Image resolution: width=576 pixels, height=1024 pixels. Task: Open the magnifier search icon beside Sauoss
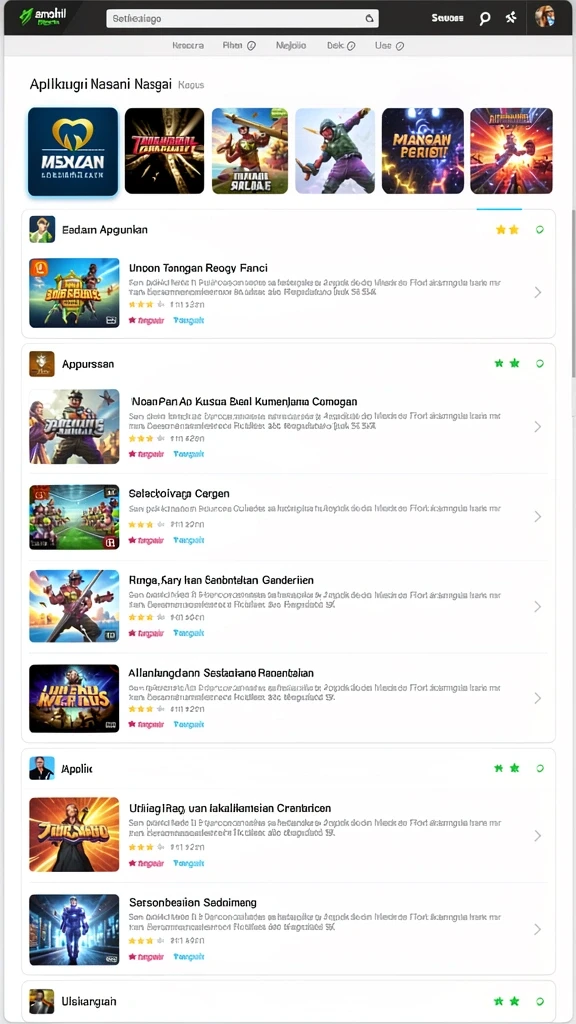pyautogui.click(x=485, y=18)
